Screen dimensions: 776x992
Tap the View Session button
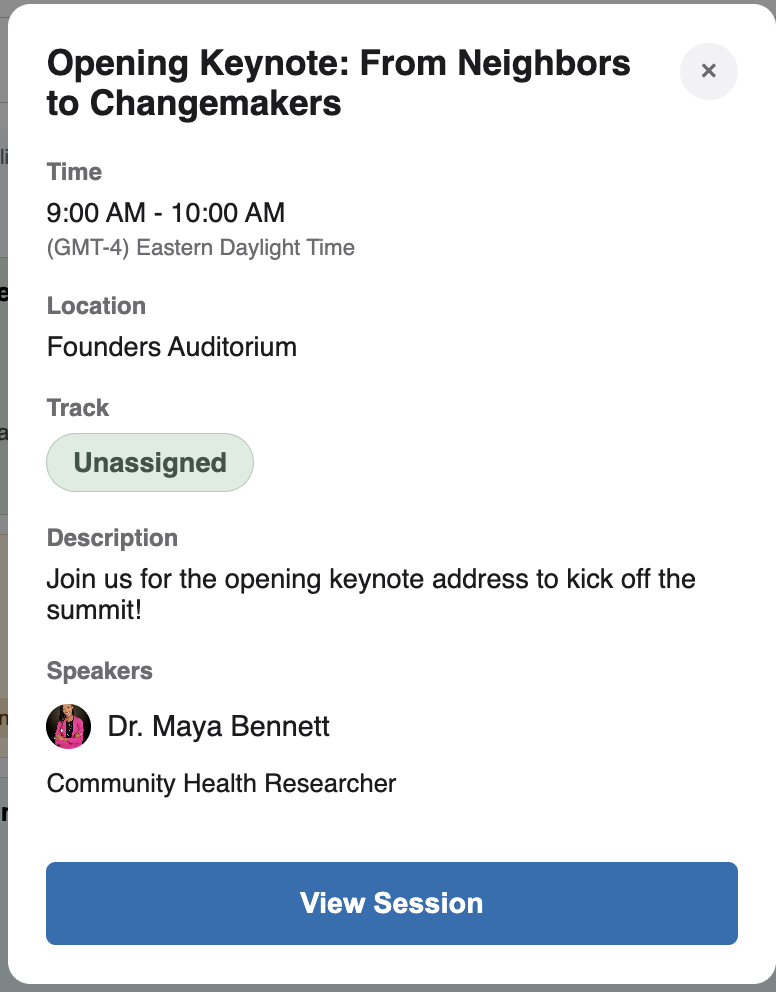391,903
